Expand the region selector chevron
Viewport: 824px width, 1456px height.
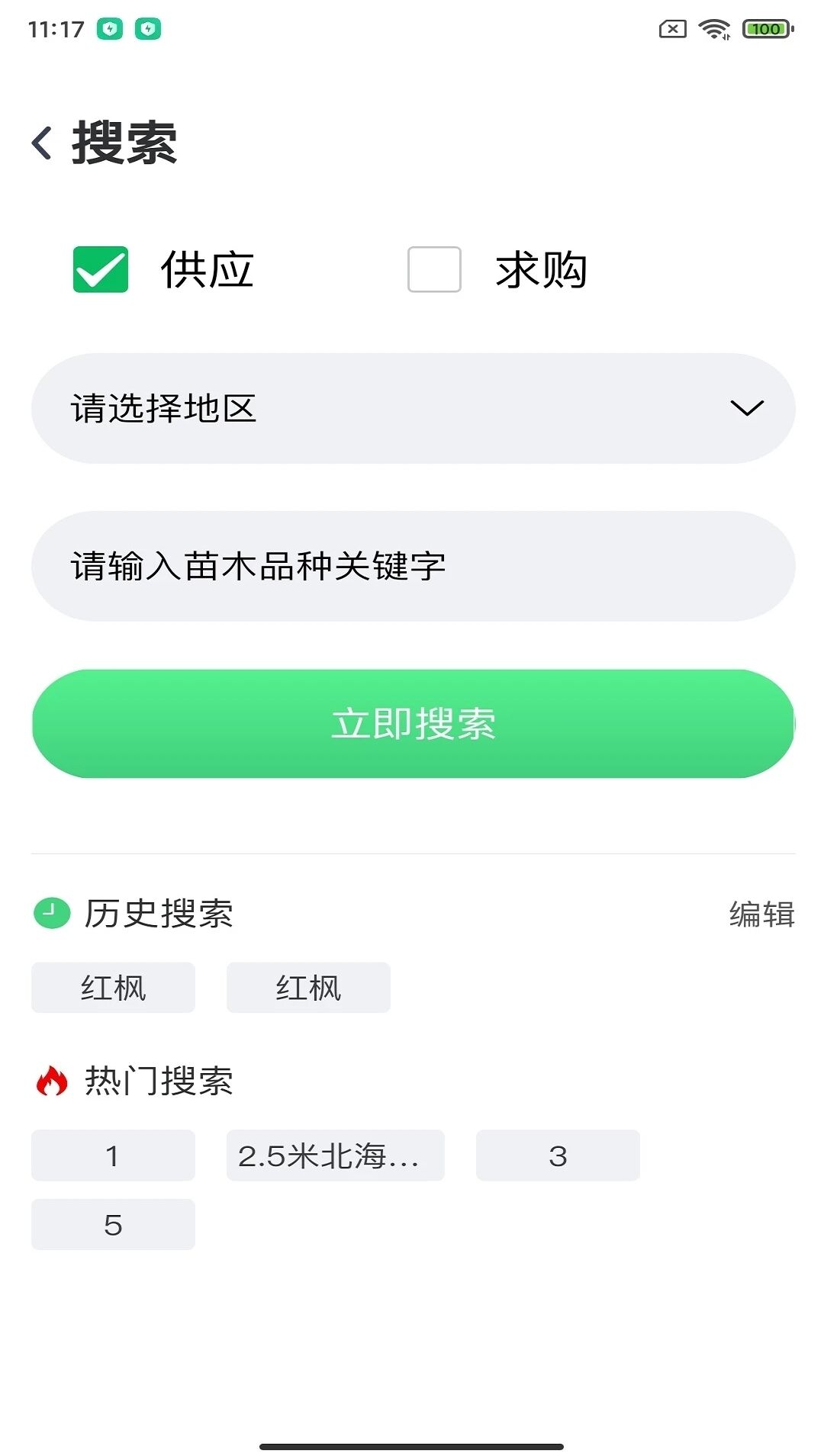(x=746, y=407)
